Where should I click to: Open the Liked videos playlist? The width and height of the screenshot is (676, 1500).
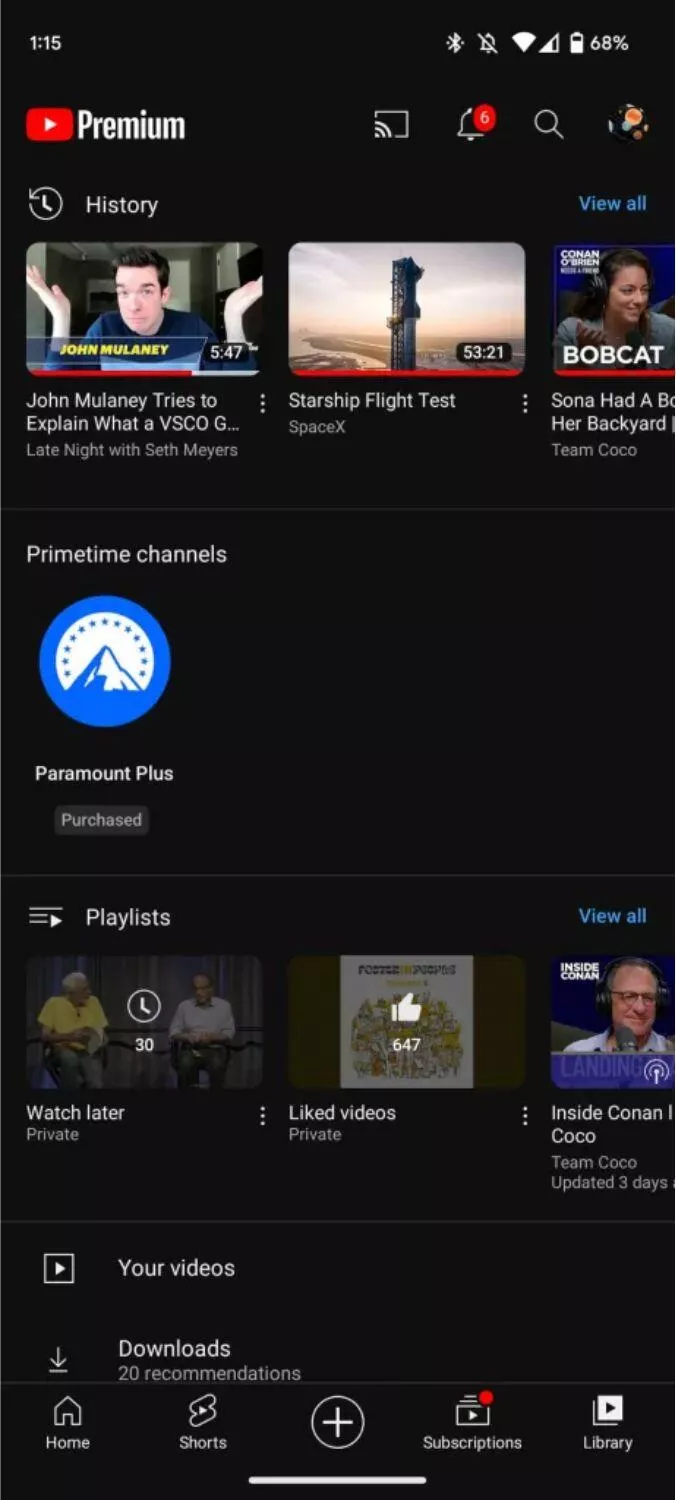click(406, 1022)
